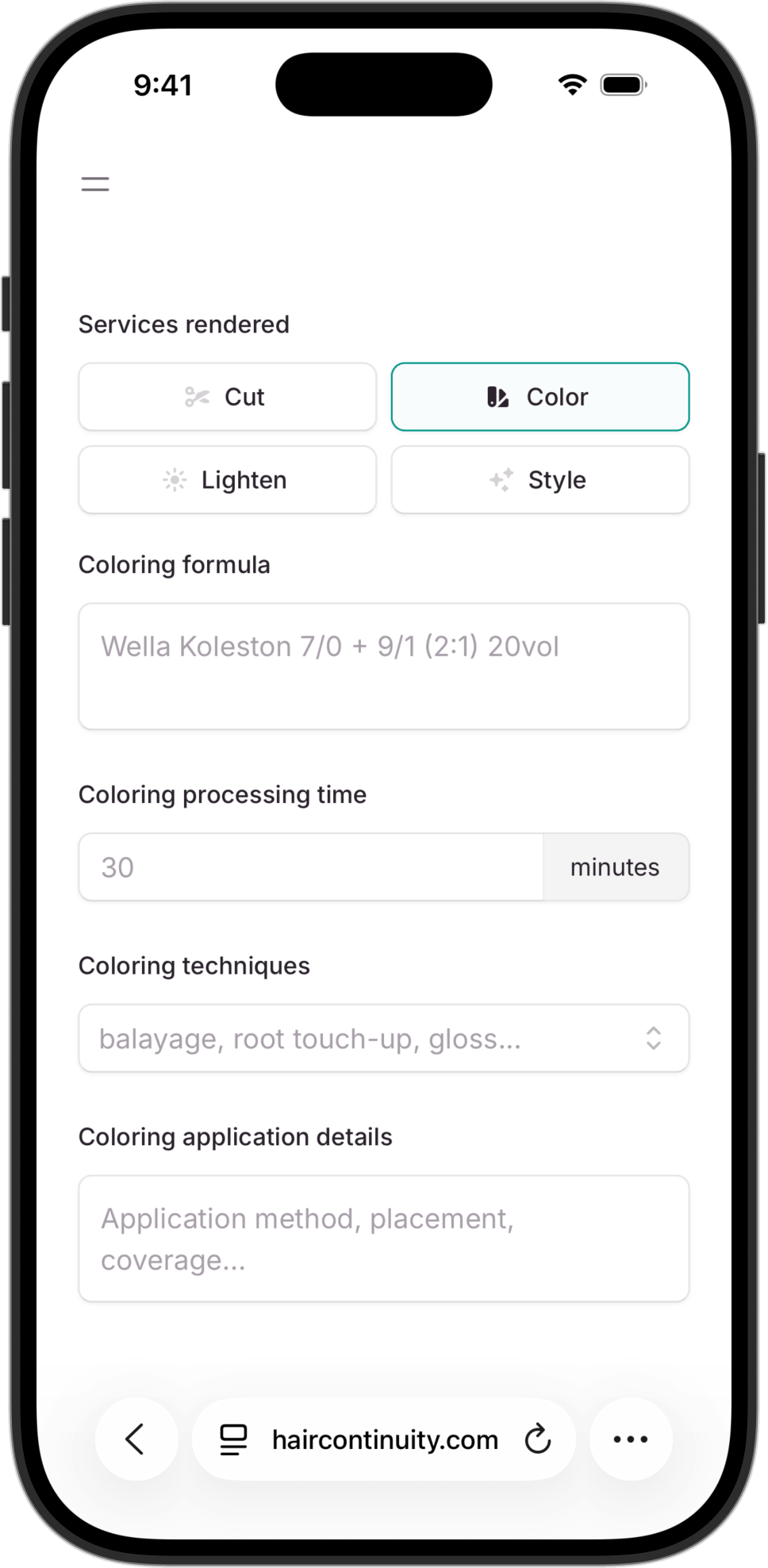Reload the haircontinuity.com page
Viewport: 768px width, 1568px height.
tap(537, 1439)
